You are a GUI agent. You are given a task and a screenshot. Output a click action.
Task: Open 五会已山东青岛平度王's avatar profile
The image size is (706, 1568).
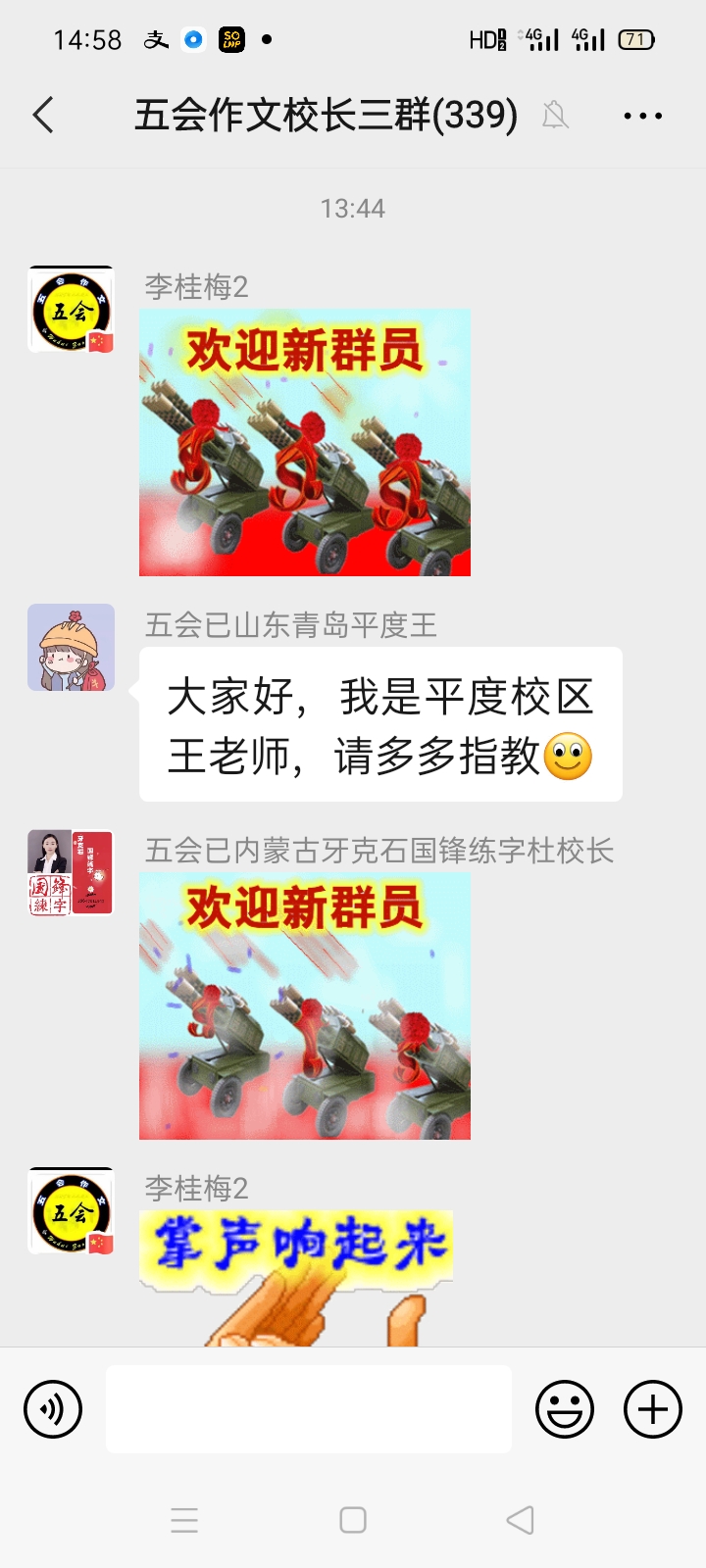pos(71,647)
